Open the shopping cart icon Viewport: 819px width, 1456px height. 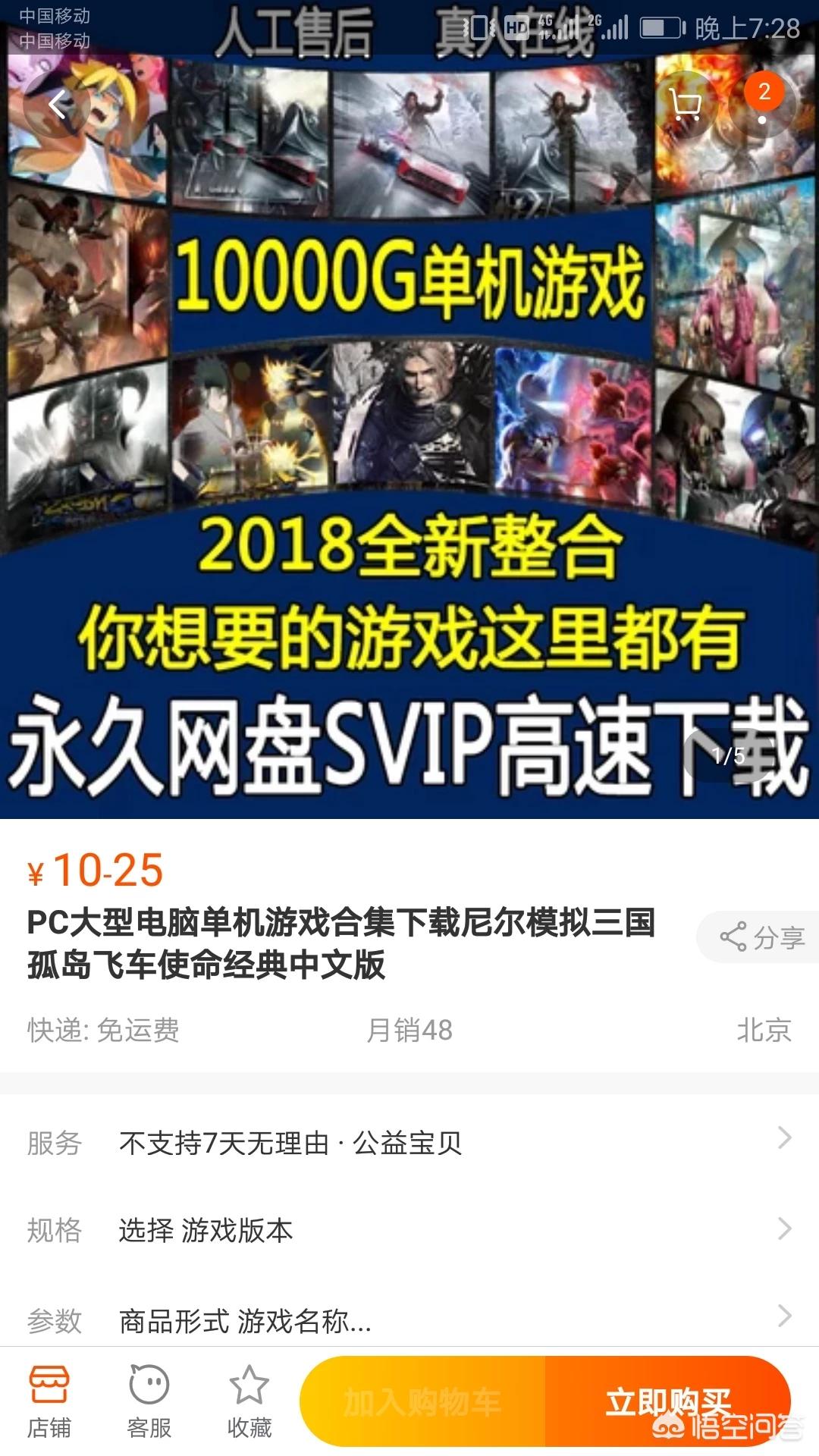coord(686,105)
